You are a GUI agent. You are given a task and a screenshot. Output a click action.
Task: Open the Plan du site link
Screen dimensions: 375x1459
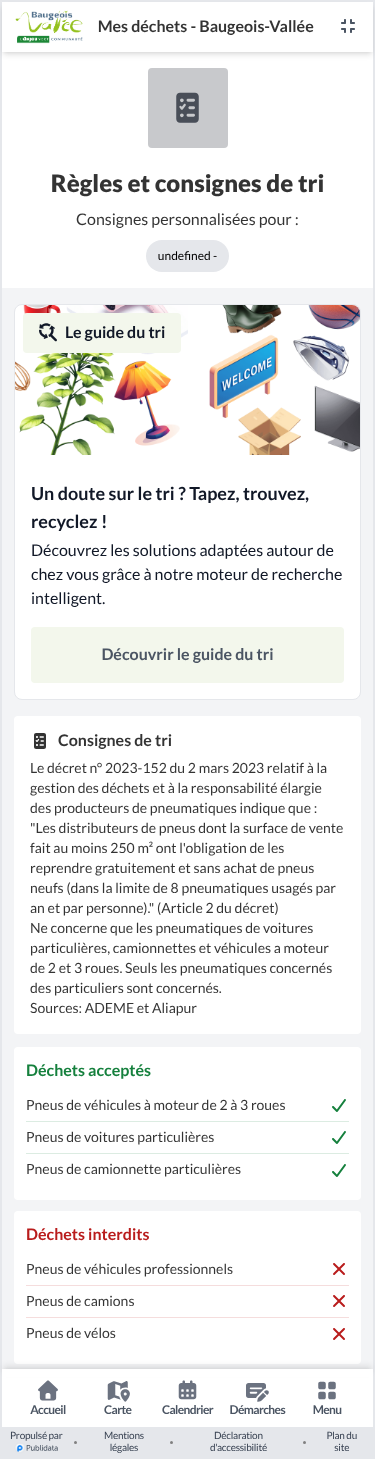(x=341, y=1441)
